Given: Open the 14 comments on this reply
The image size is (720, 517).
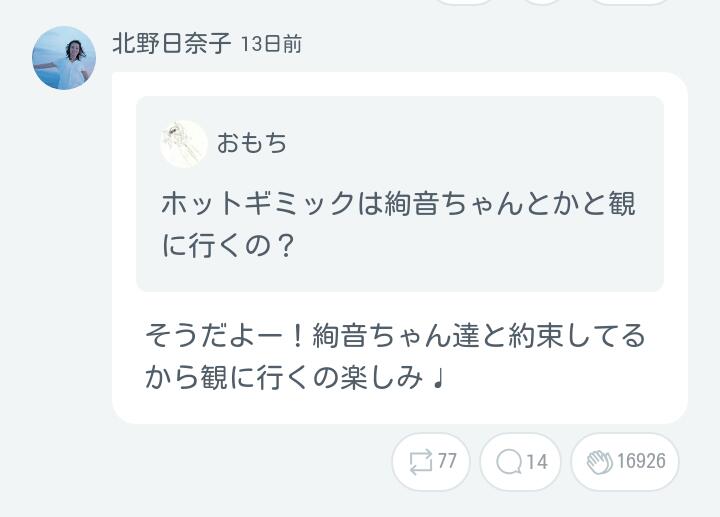Looking at the screenshot, I should [521, 461].
